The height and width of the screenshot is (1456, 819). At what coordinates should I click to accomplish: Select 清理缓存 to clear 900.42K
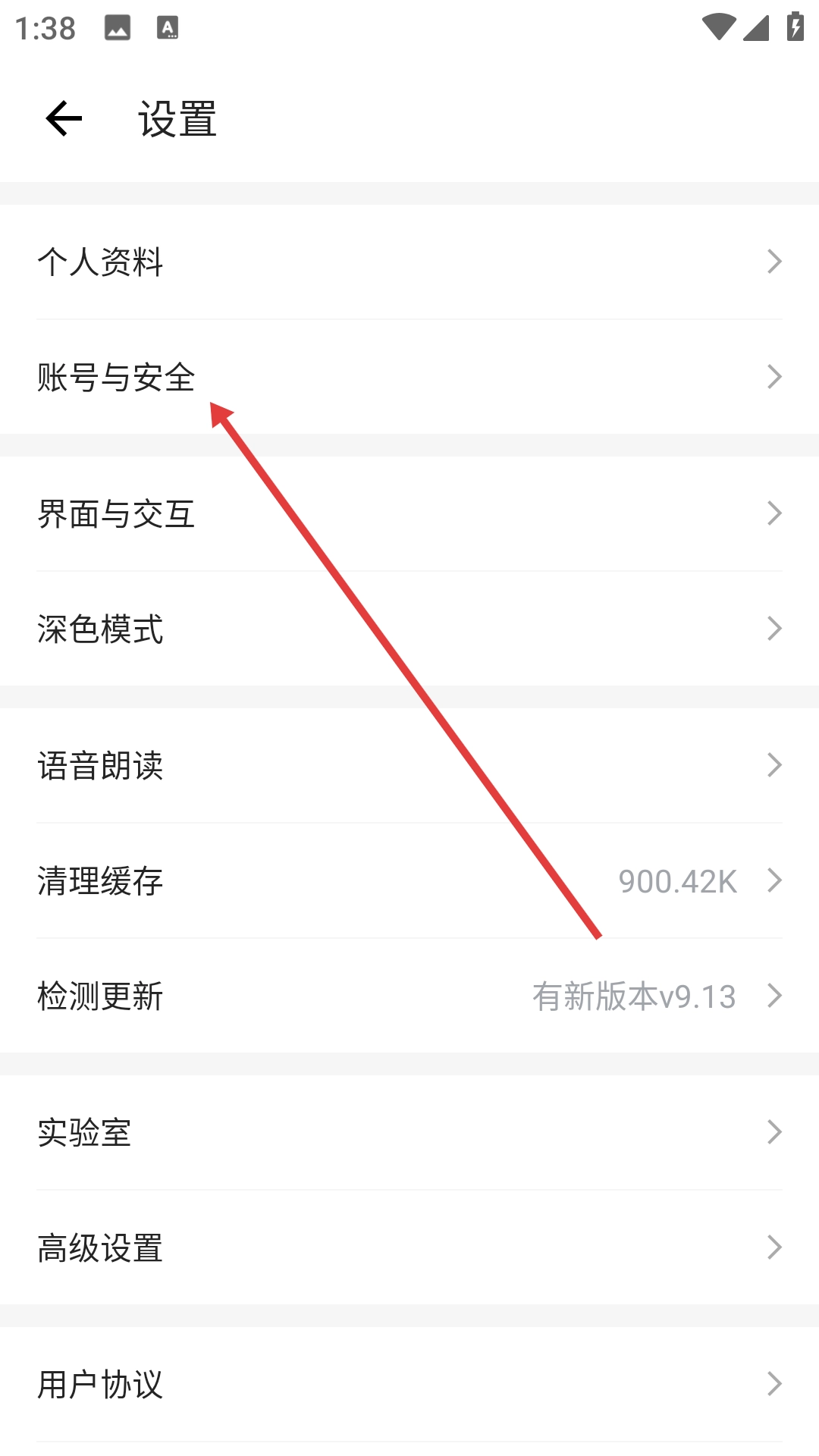pos(409,880)
